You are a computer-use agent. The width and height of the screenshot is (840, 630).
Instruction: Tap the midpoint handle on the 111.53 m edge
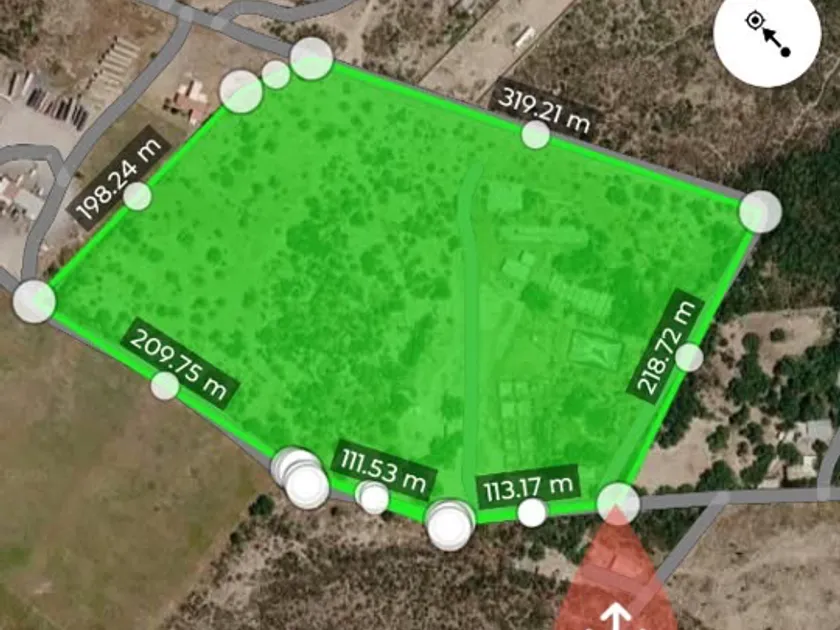[373, 498]
